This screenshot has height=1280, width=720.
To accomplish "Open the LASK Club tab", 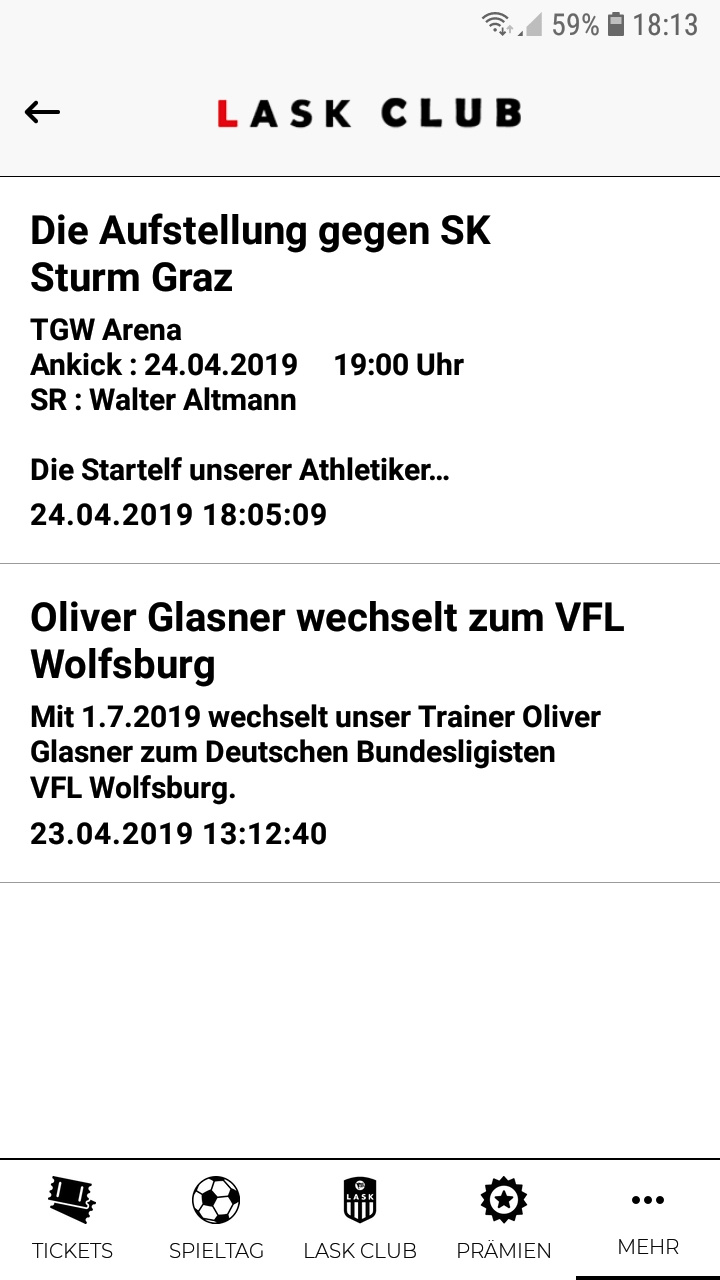I will [360, 1220].
